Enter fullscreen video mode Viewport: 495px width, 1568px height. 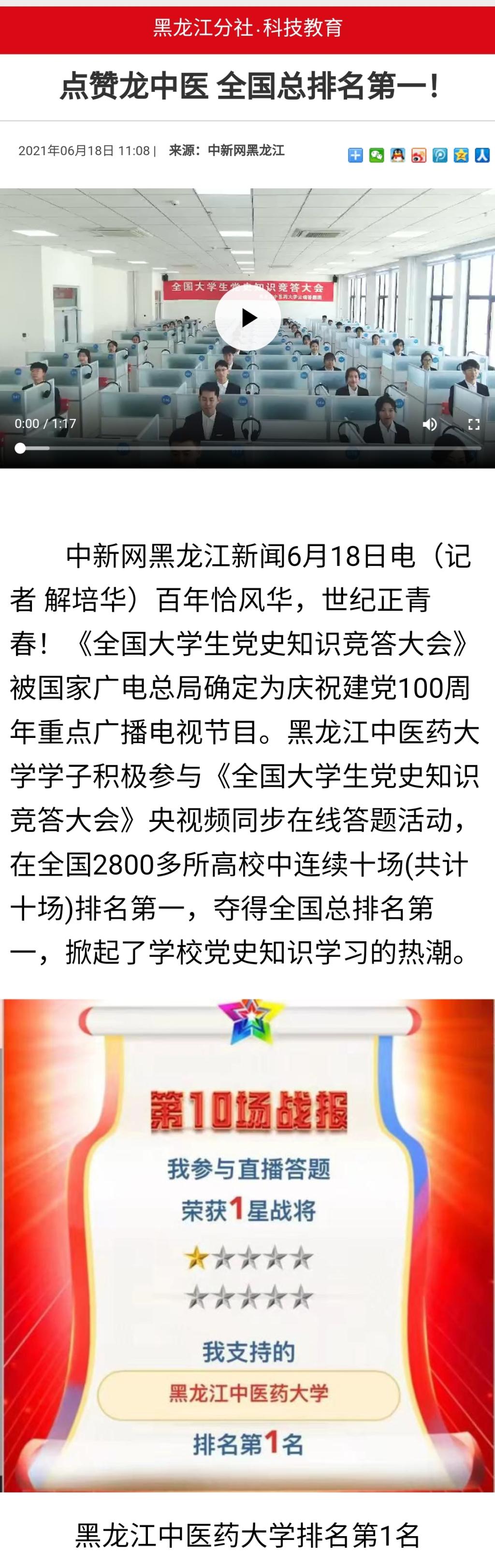point(474,424)
